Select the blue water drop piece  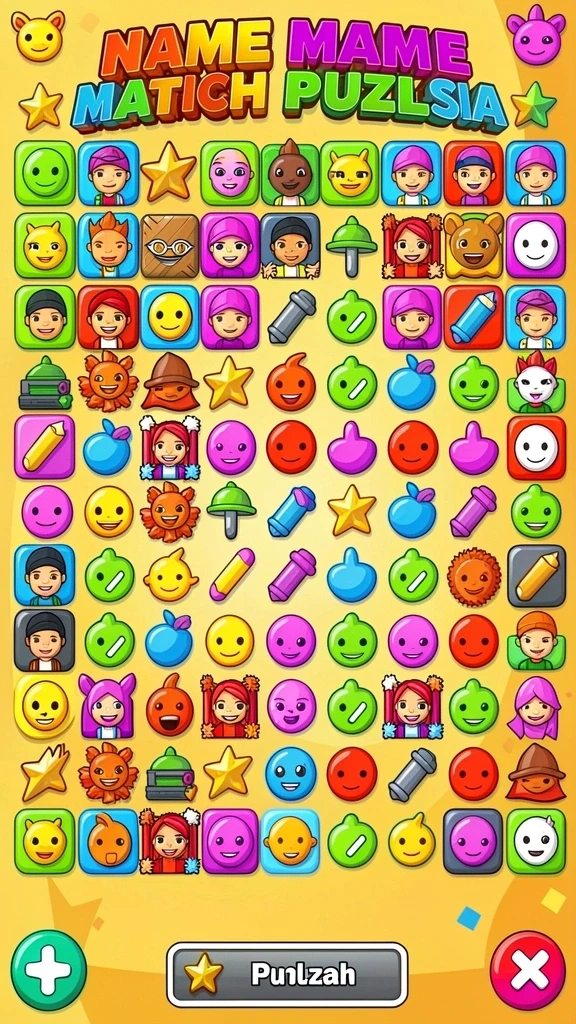(352, 575)
